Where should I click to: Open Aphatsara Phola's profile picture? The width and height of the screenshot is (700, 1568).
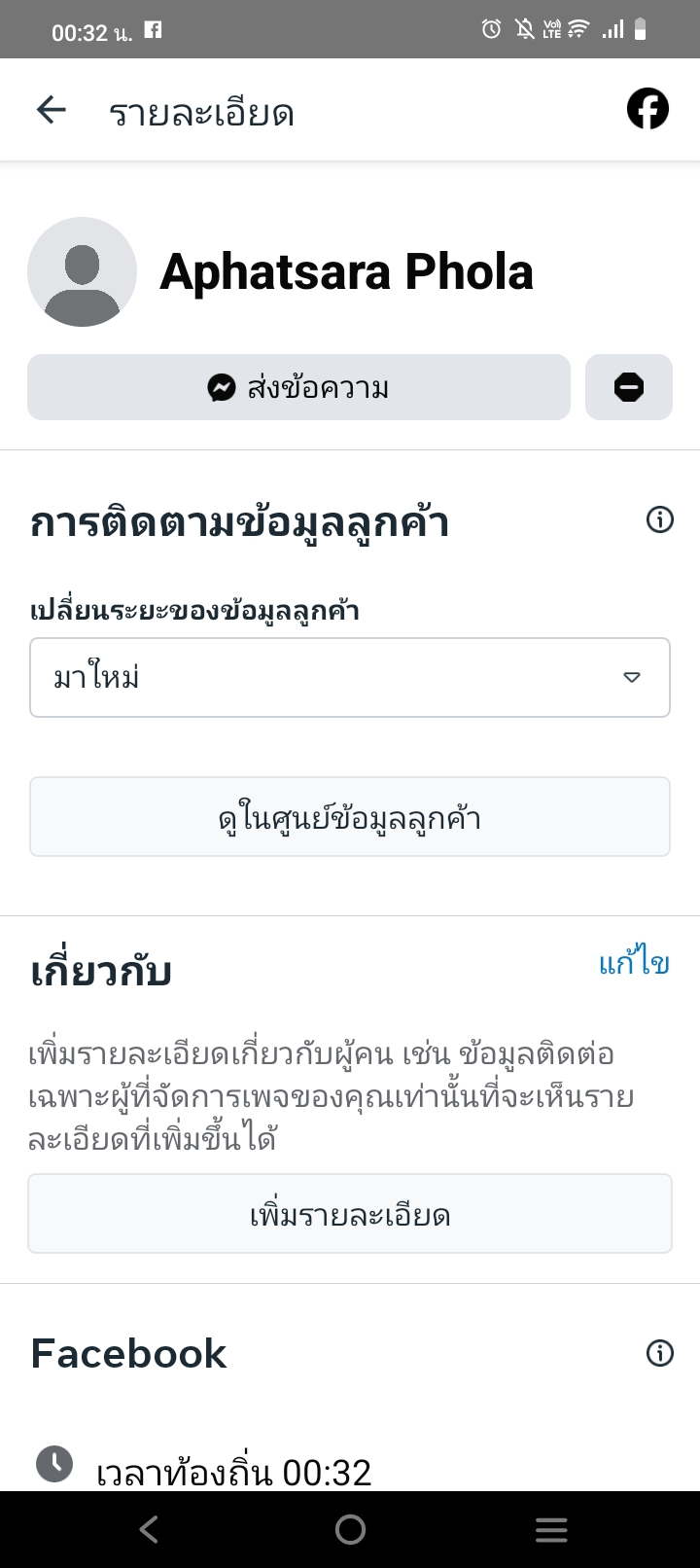click(x=82, y=271)
